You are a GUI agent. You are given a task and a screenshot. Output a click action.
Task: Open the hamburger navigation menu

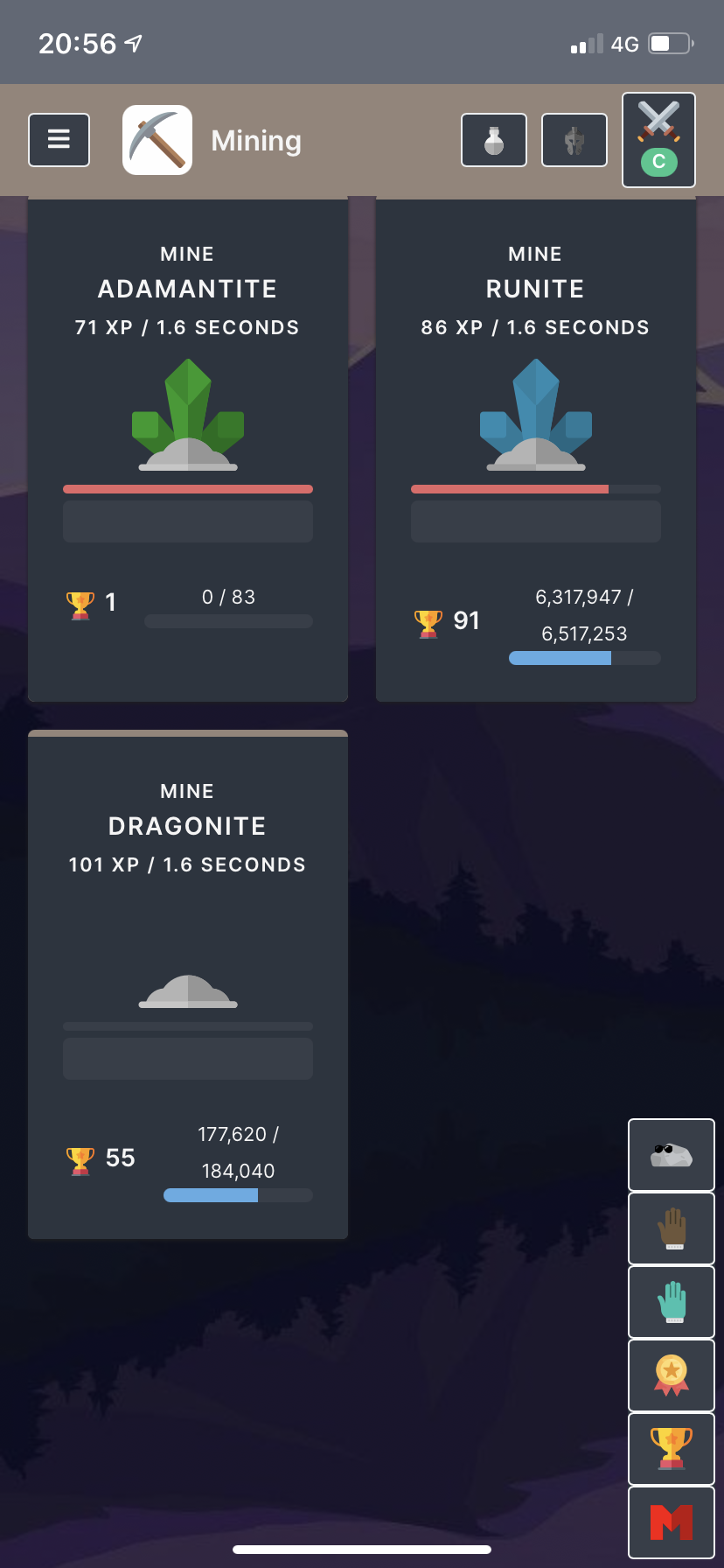(x=59, y=139)
